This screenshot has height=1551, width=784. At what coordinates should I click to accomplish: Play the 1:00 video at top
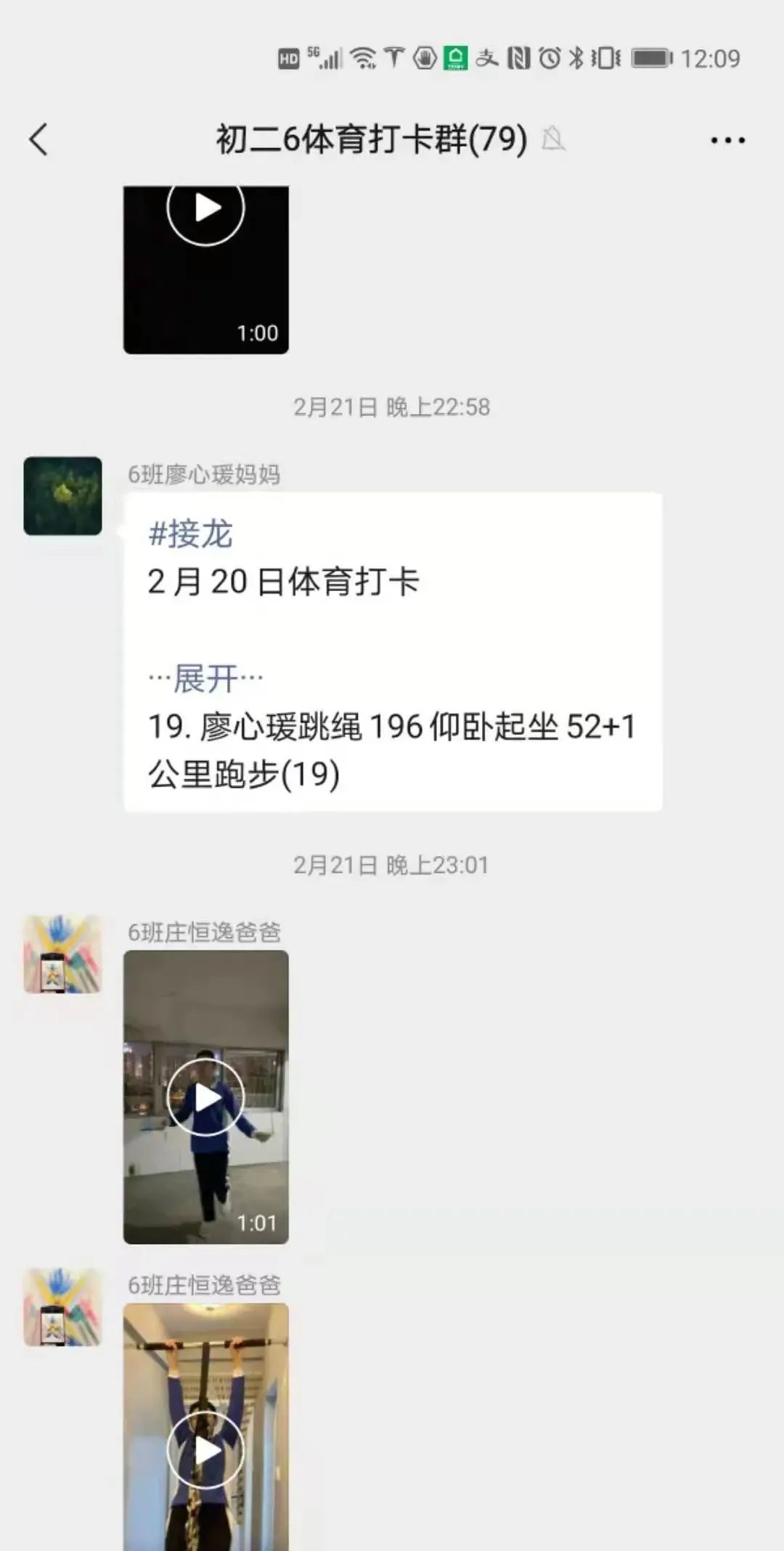coord(205,209)
